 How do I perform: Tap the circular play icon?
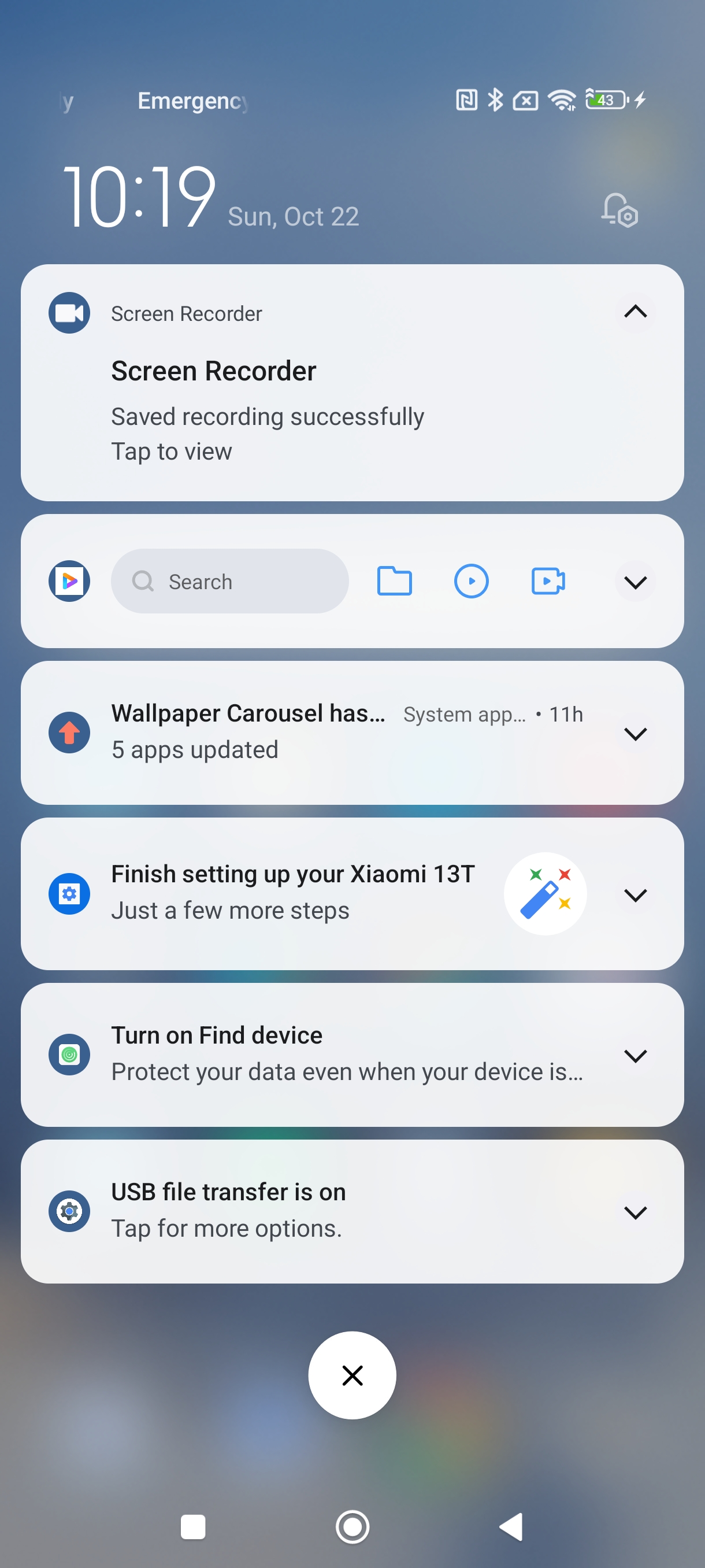pyautogui.click(x=471, y=581)
